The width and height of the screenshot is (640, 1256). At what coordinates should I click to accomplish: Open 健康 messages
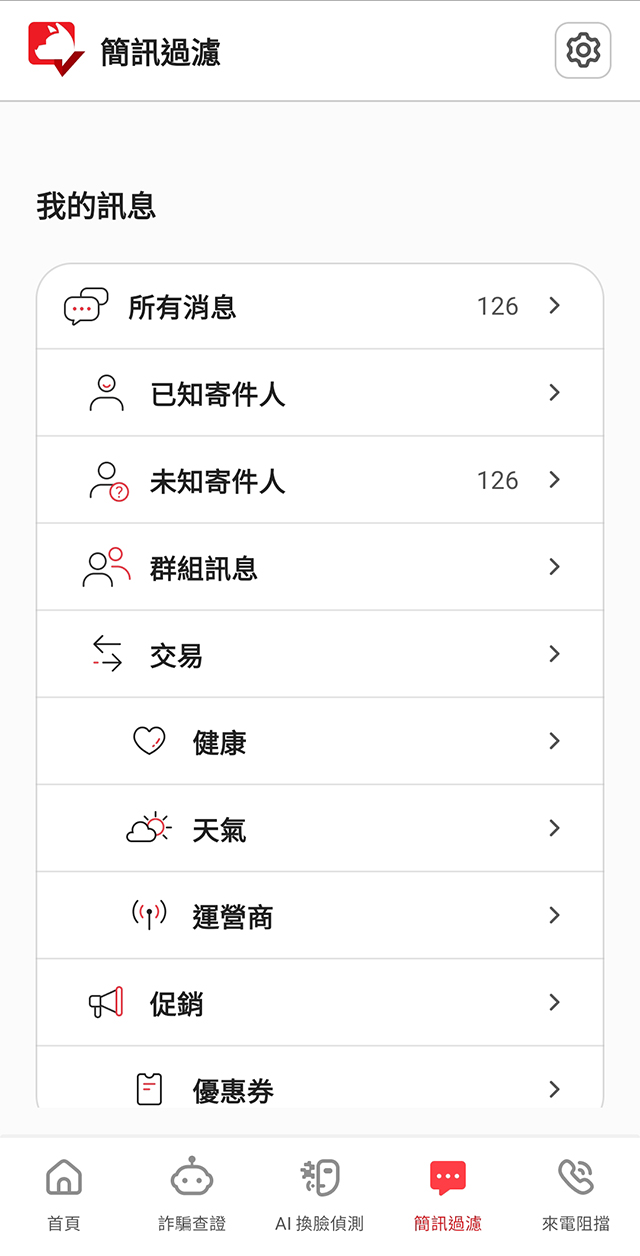pyautogui.click(x=319, y=742)
